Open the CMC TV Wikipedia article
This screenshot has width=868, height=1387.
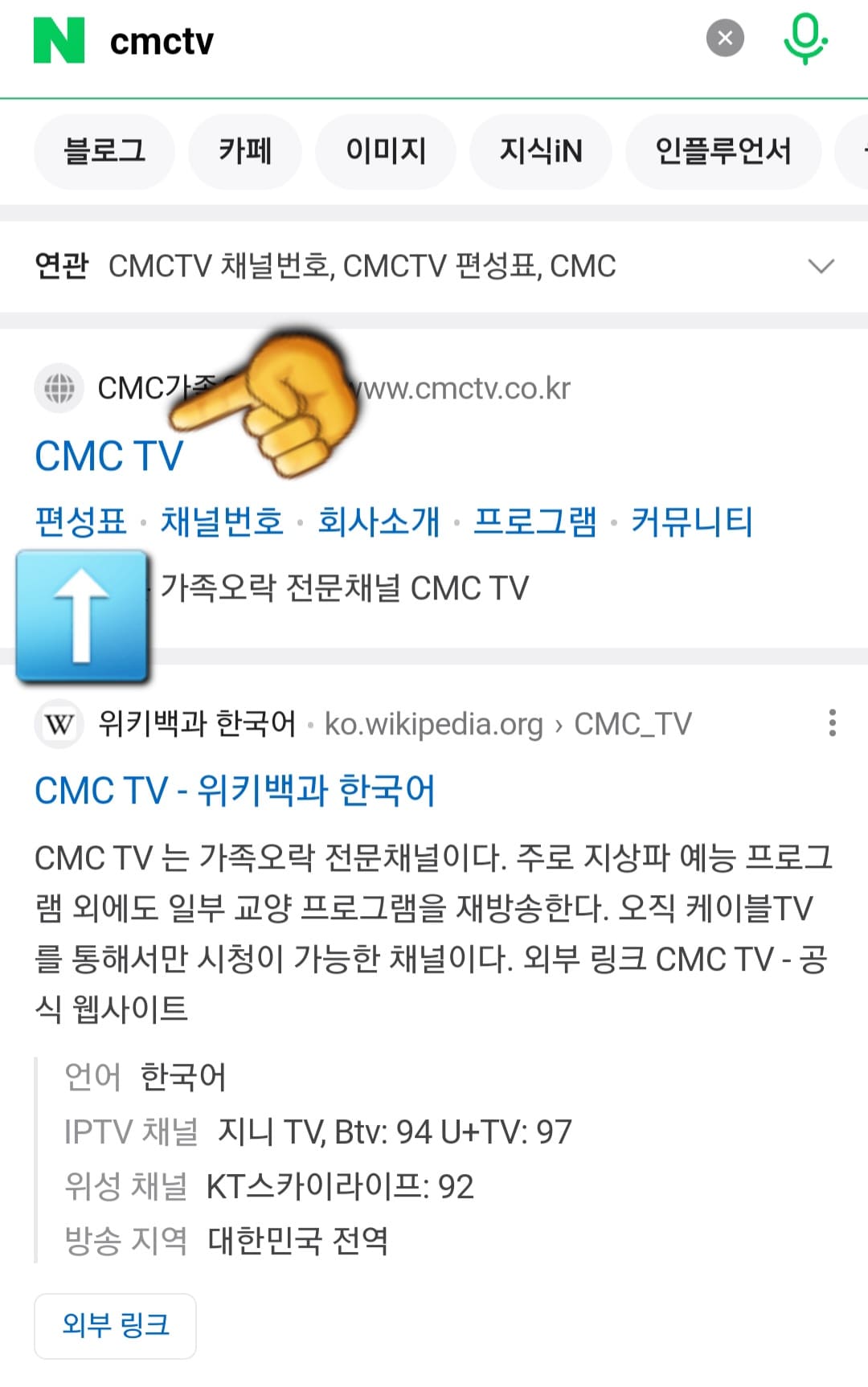click(x=234, y=790)
